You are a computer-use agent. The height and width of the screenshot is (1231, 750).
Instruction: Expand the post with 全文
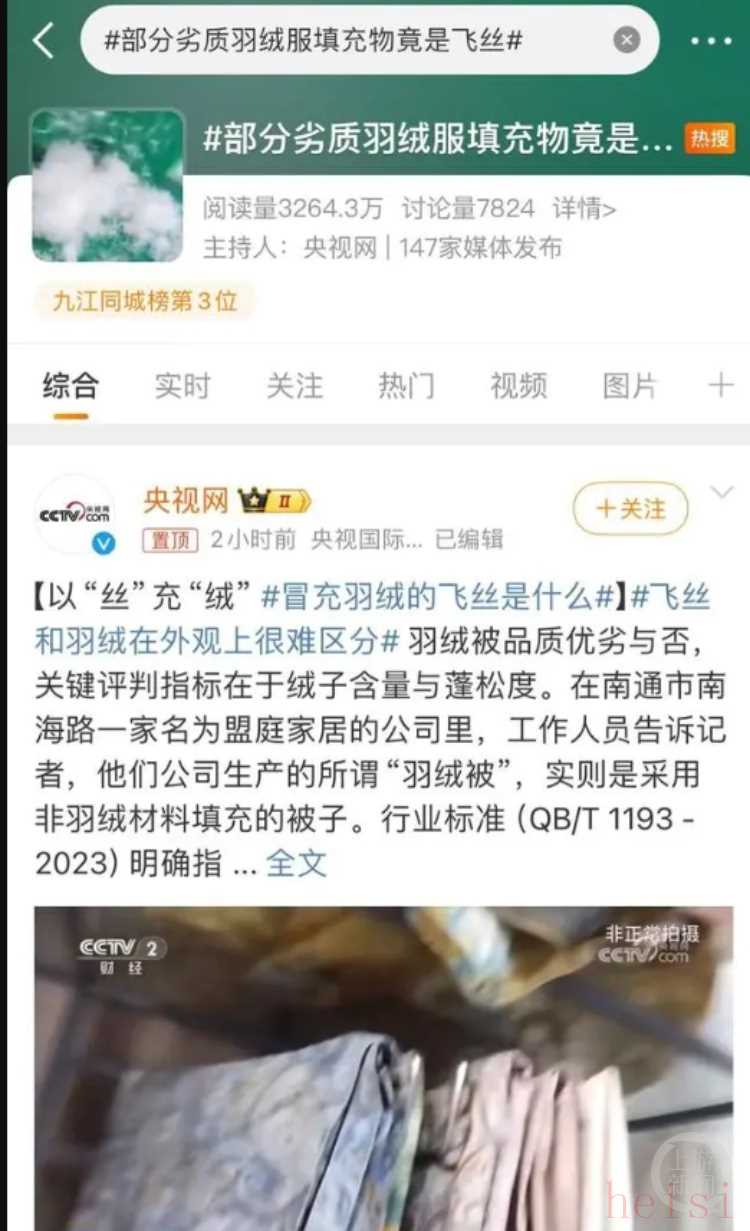tap(296, 864)
